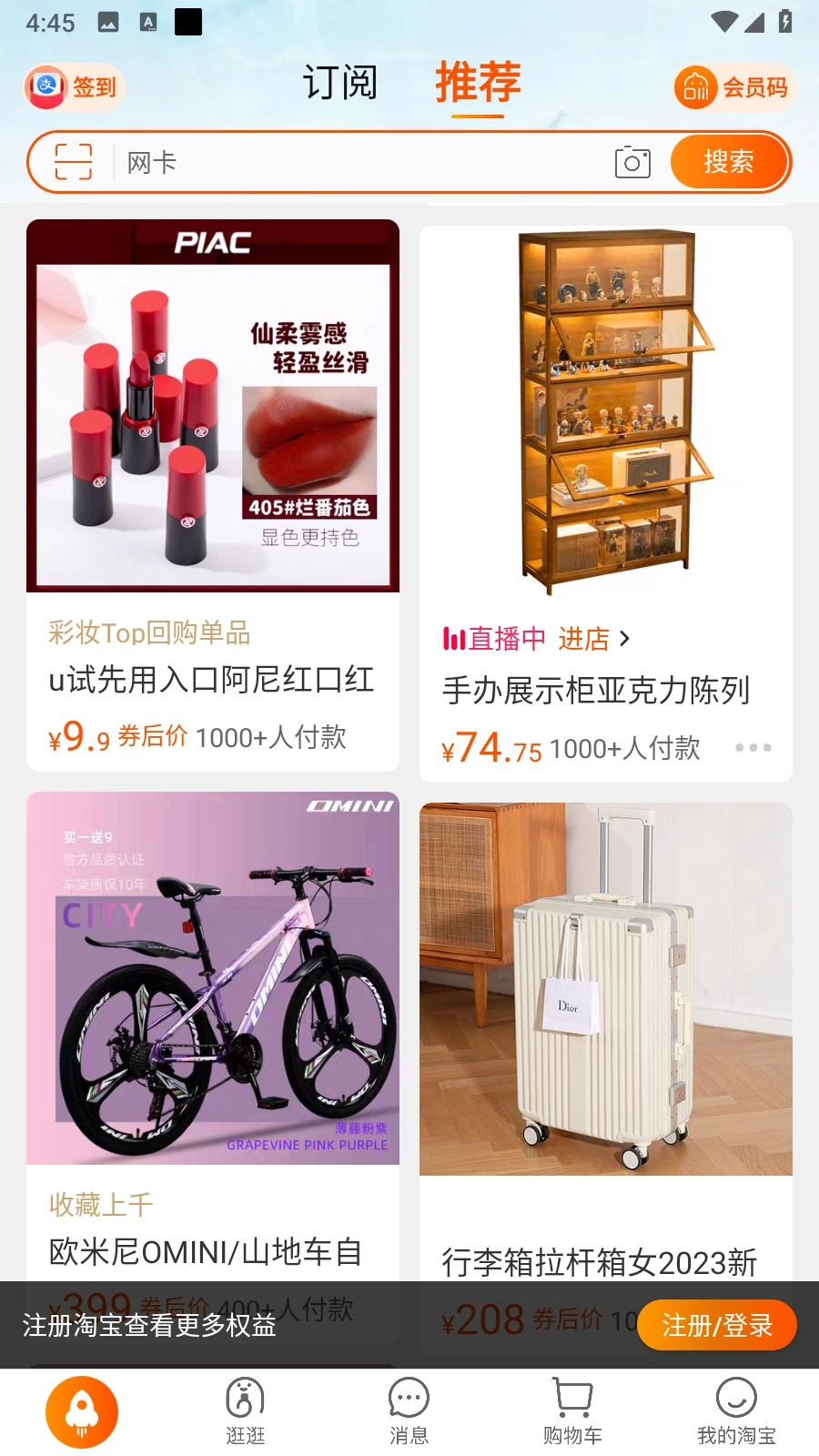Tap the 搜索 search button

729,161
